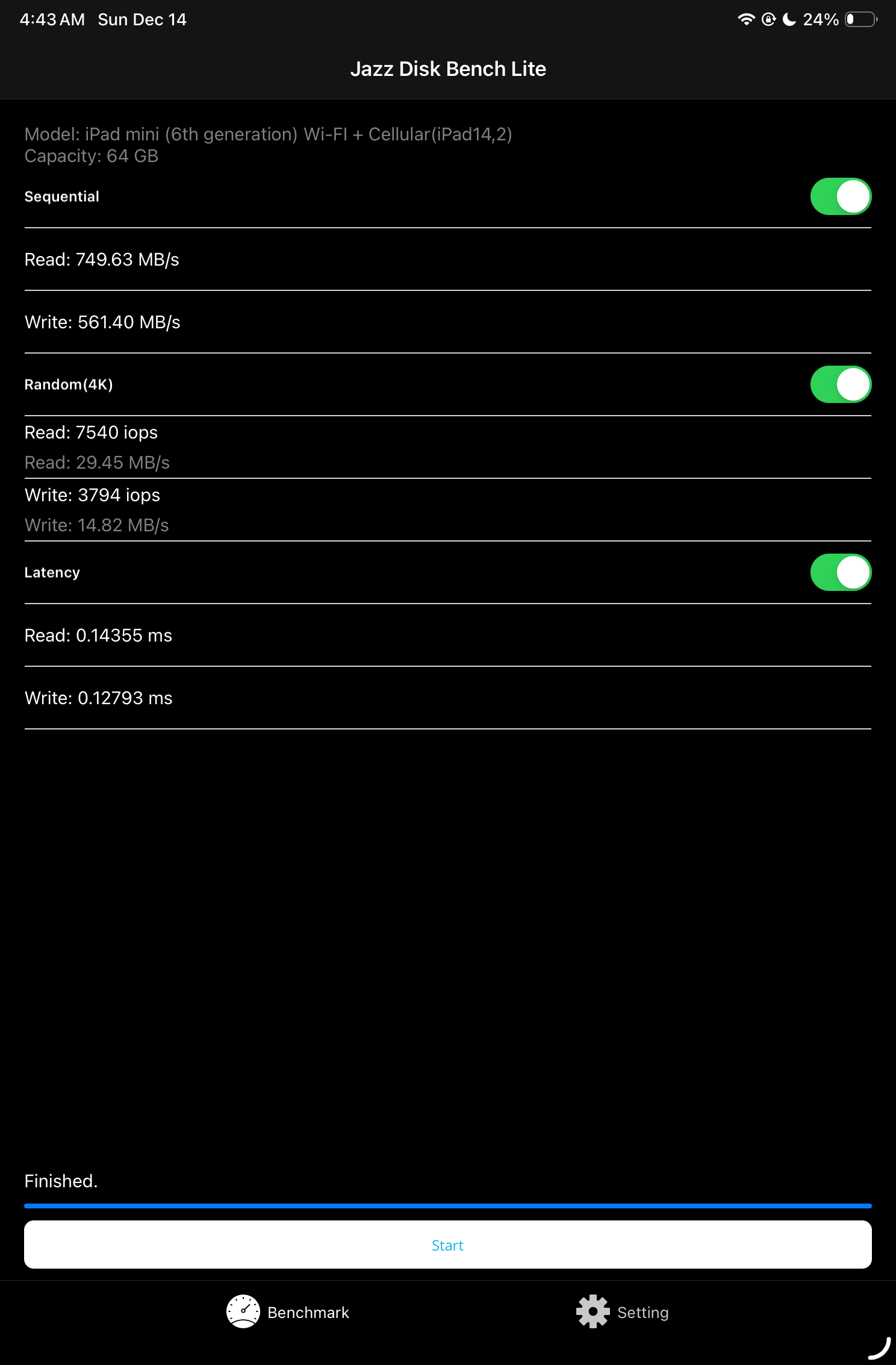Turn off the Random(4K) toggle
896x1365 pixels.
840,384
